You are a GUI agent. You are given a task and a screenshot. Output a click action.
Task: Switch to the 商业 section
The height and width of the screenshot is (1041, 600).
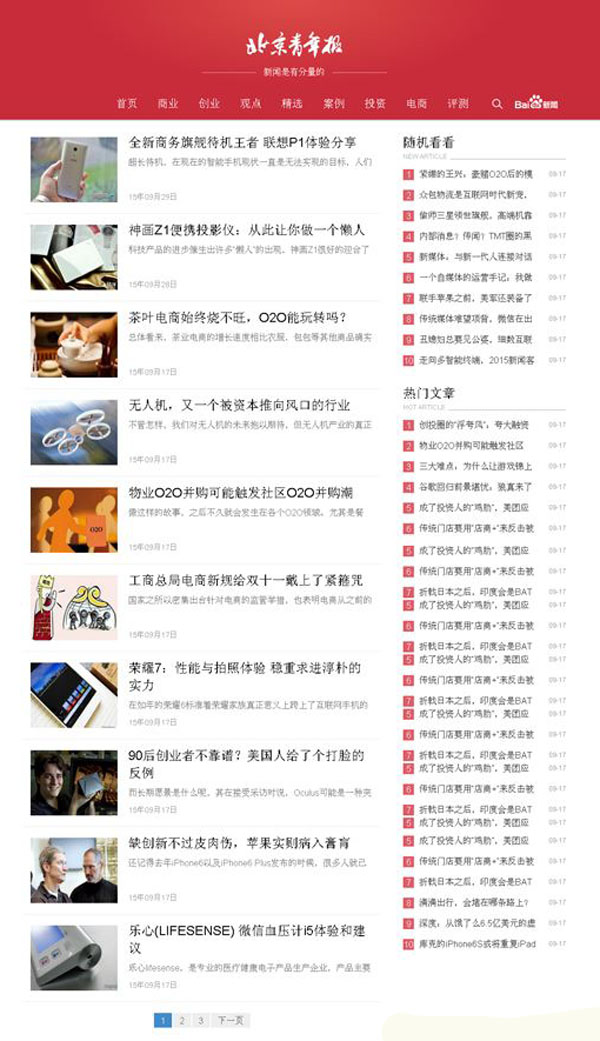tap(168, 103)
